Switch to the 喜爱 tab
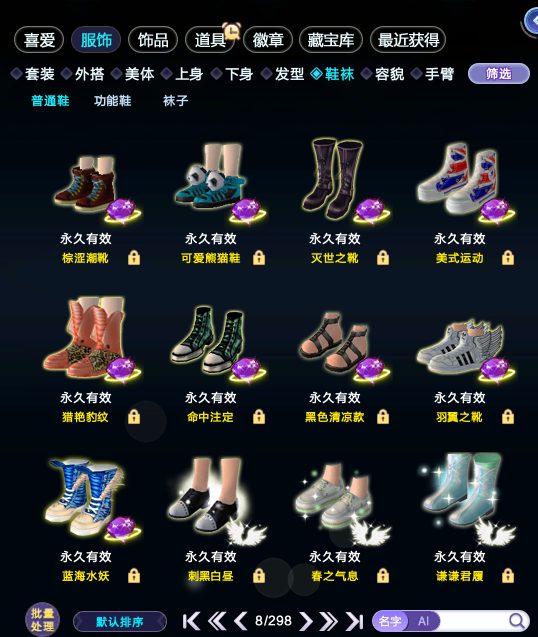 coord(39,40)
